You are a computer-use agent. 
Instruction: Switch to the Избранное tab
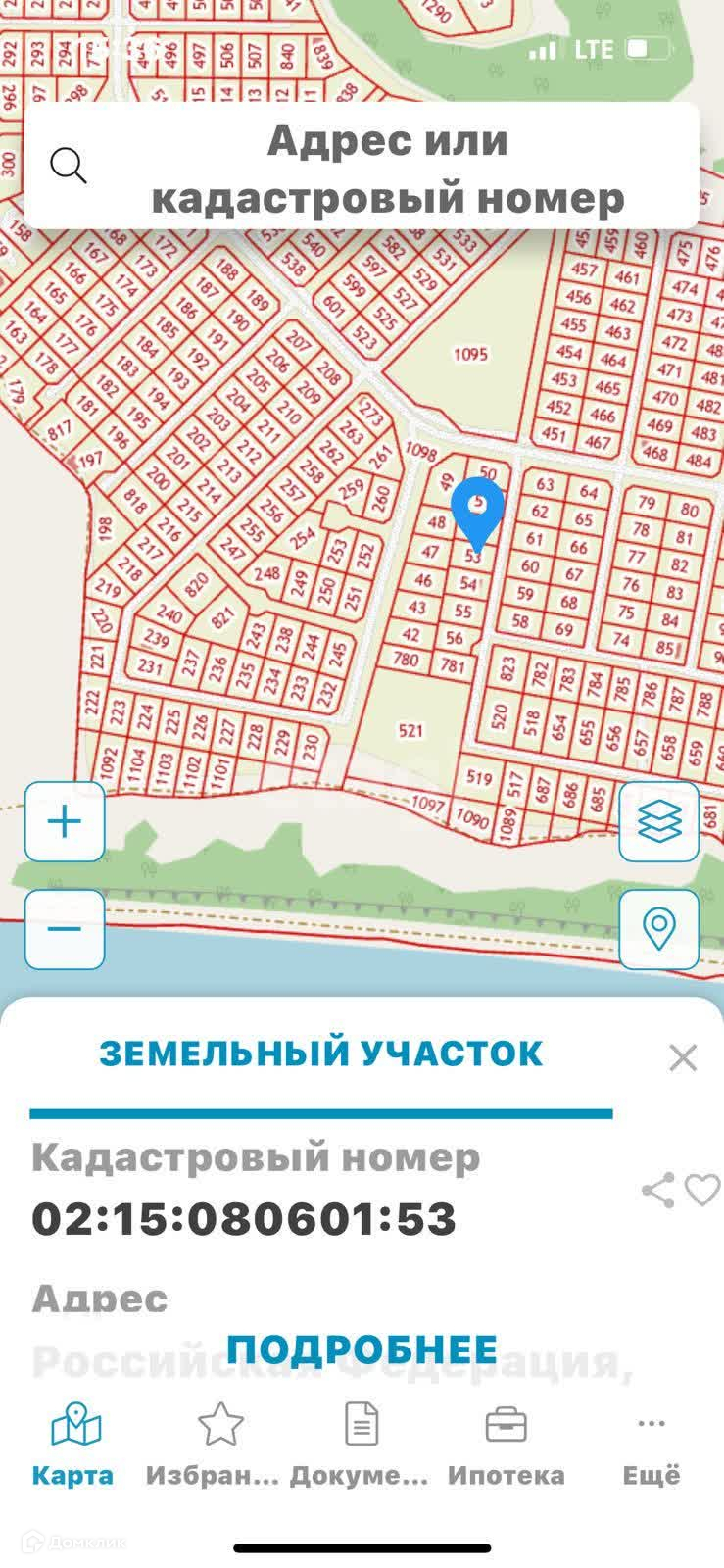[x=217, y=1445]
